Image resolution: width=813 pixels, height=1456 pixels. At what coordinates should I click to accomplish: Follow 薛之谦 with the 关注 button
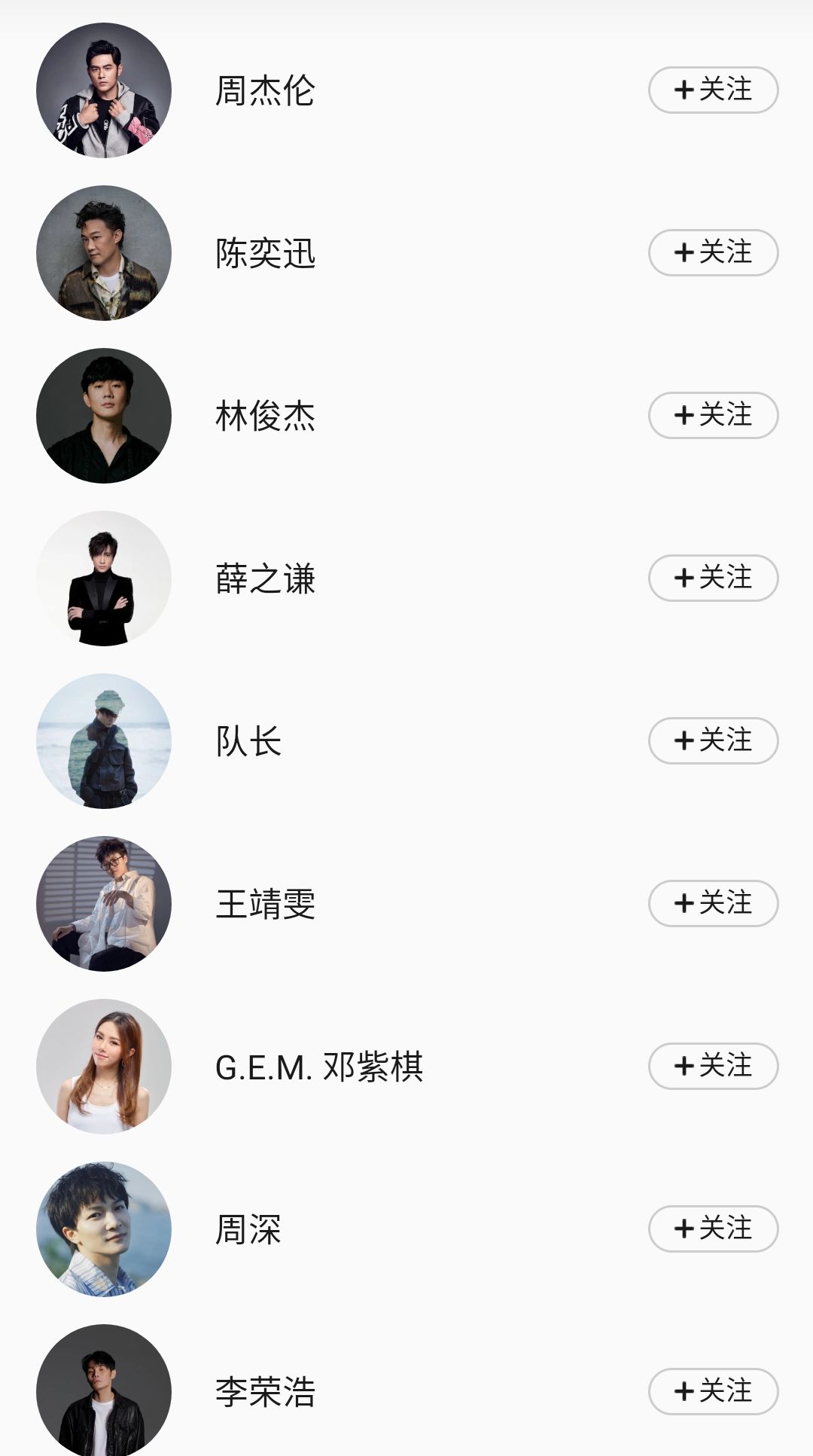[712, 578]
